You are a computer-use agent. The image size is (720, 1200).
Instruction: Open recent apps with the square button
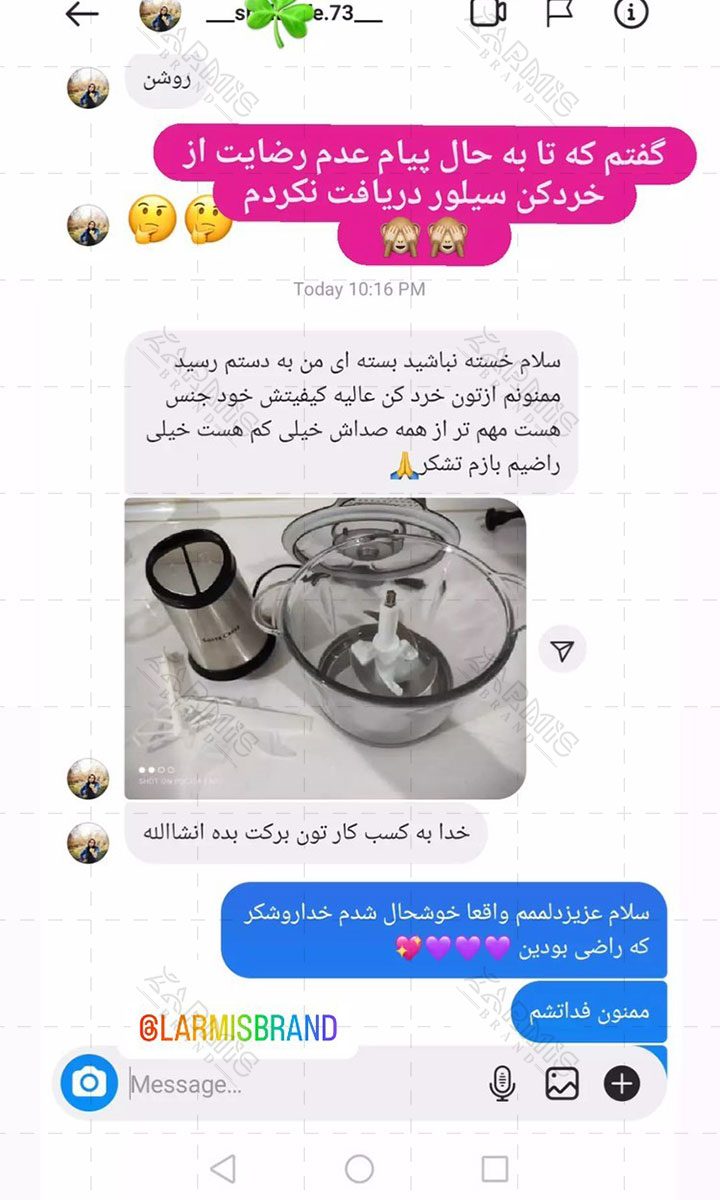point(495,1168)
